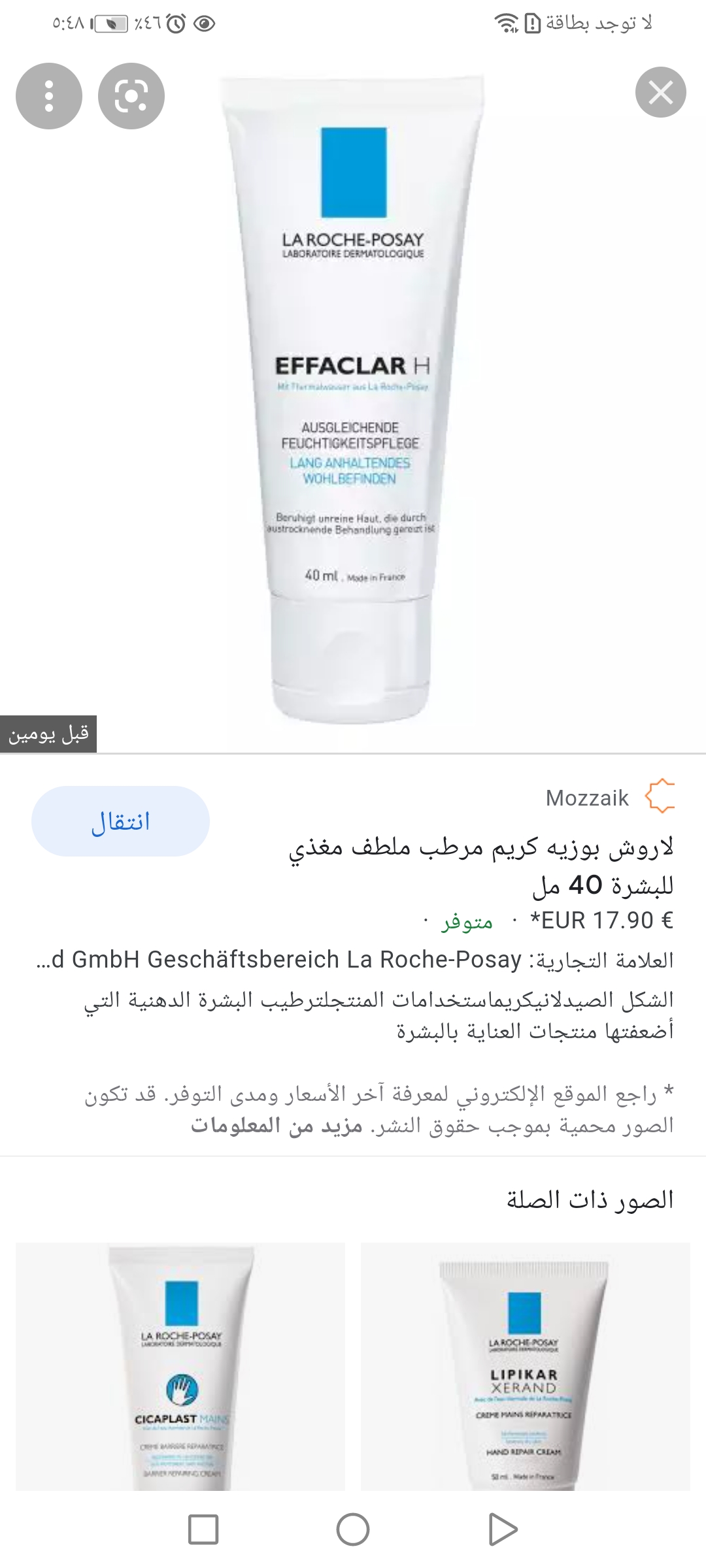Open the product title لاروش بوزيه كريم مرطب

coord(481,866)
